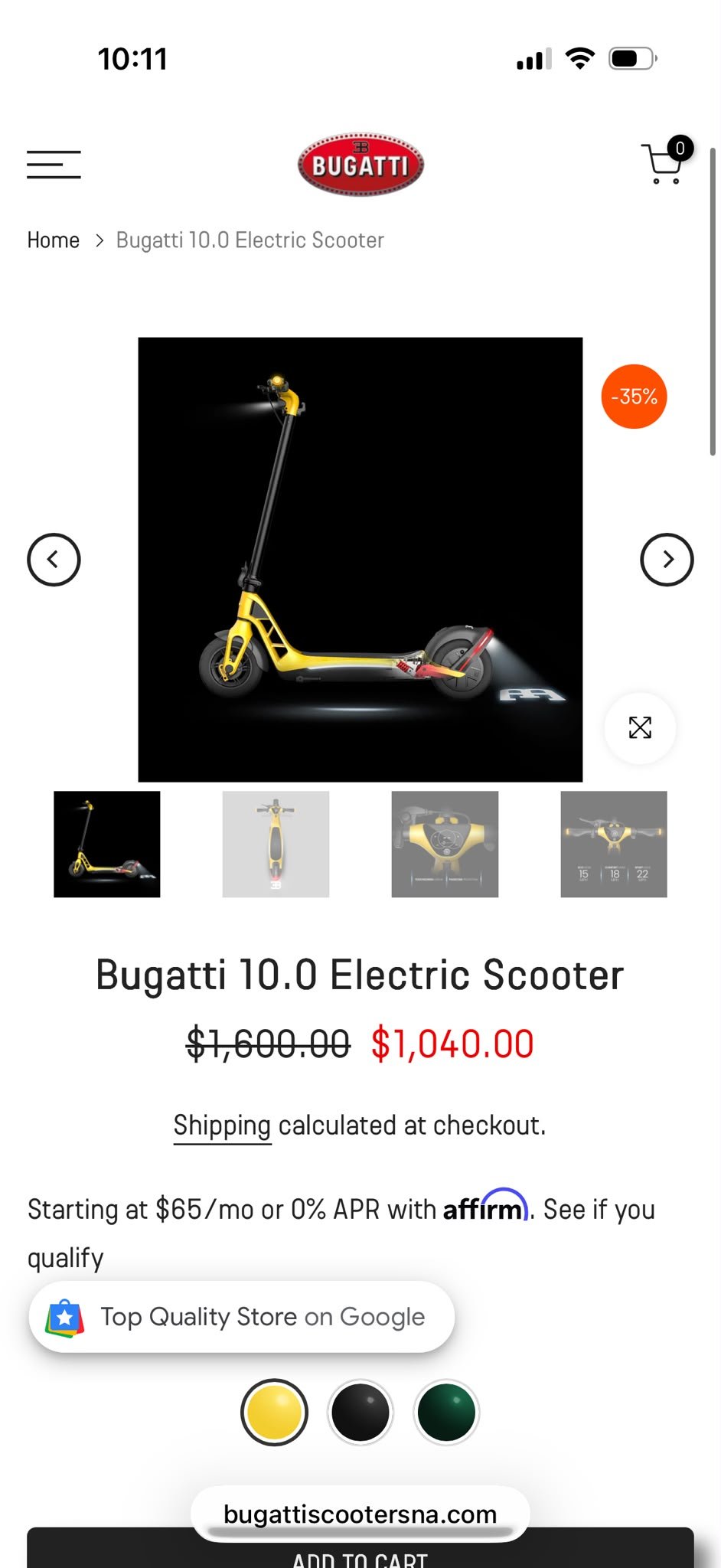Open the hamburger menu
The width and height of the screenshot is (721, 1568).
(54, 165)
